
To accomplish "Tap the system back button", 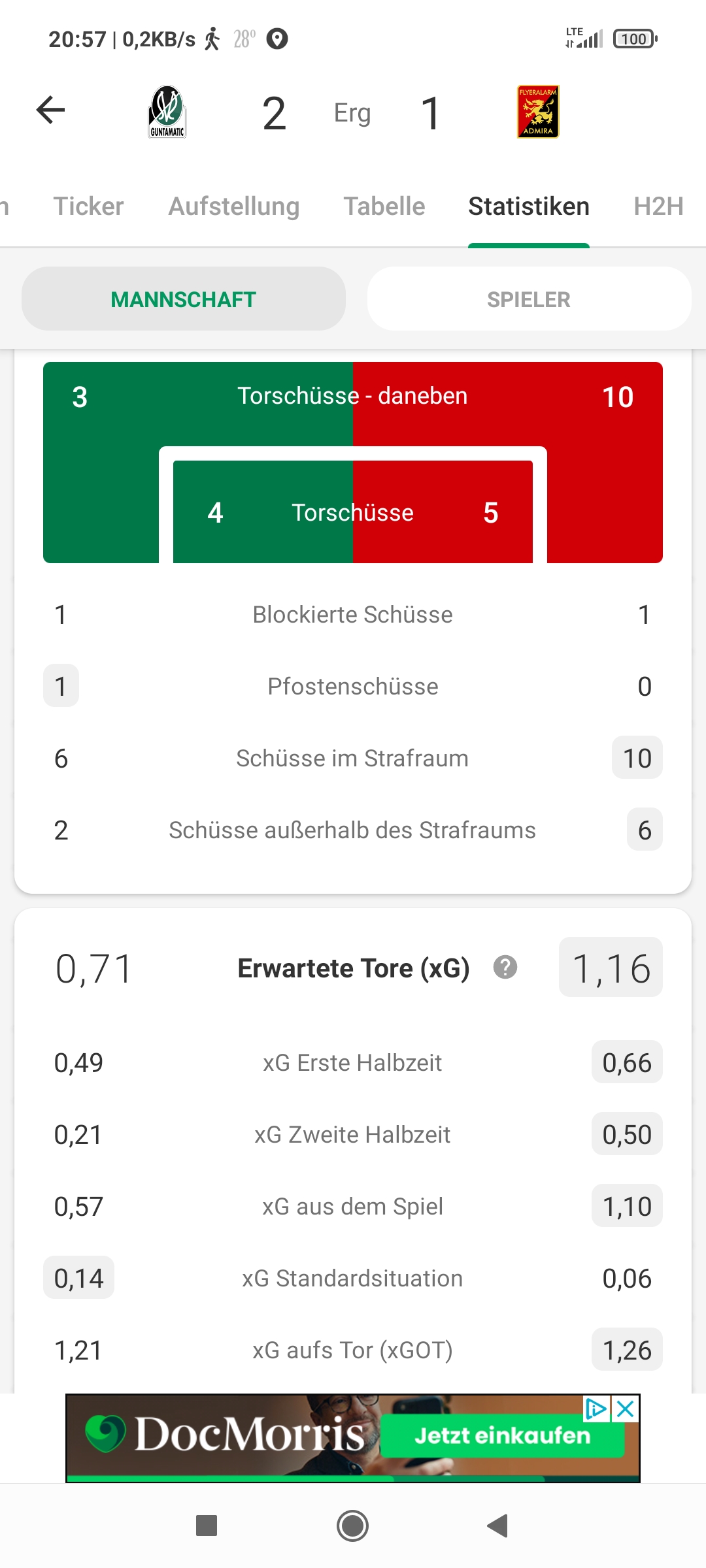I will pyautogui.click(x=498, y=1526).
